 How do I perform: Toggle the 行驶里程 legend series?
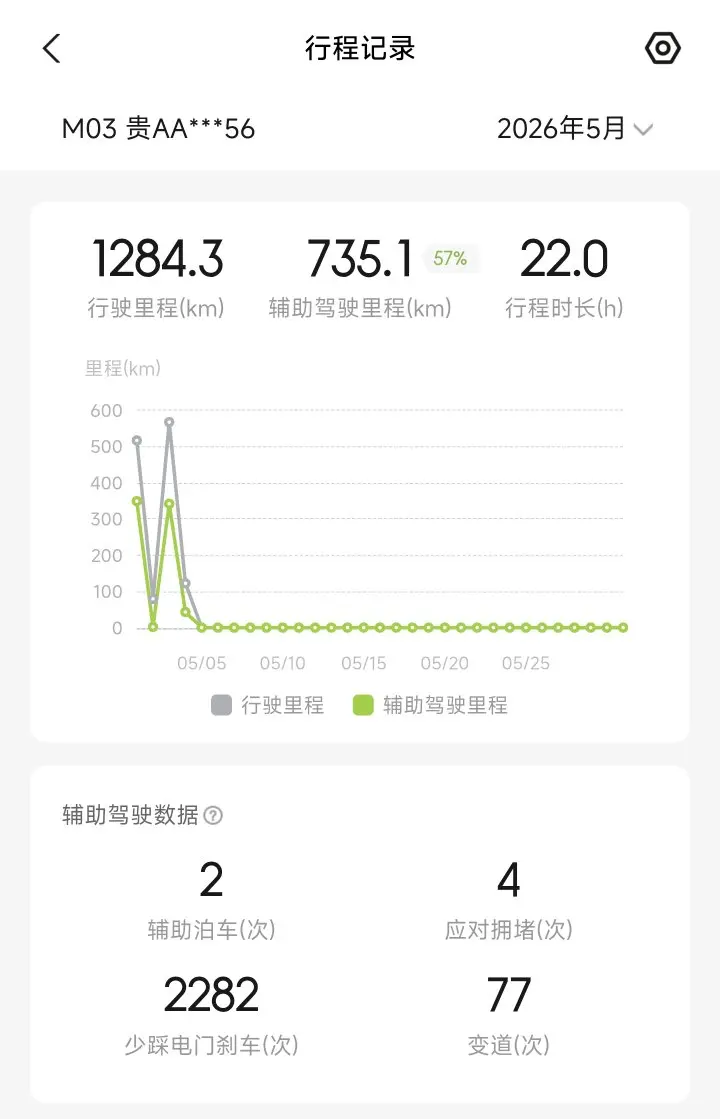268,705
